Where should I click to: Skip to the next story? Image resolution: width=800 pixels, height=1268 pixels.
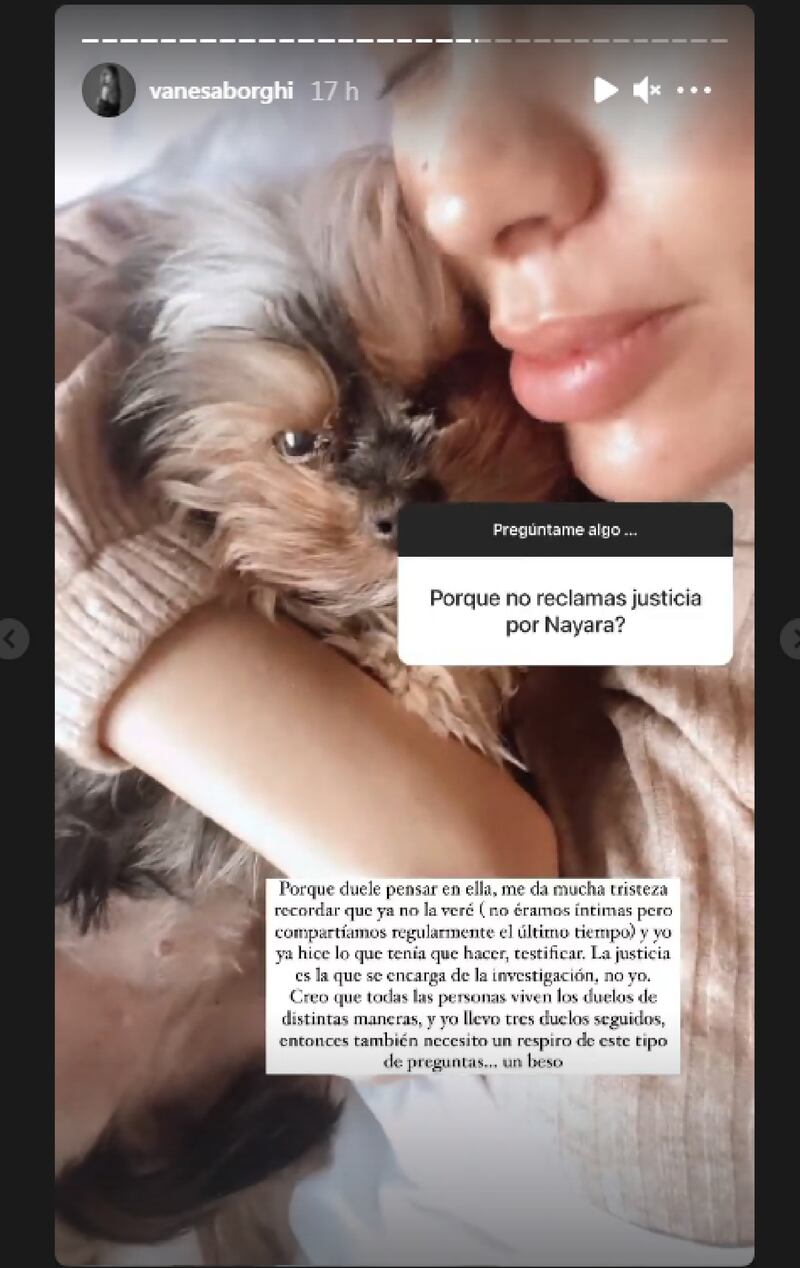[x=791, y=639]
